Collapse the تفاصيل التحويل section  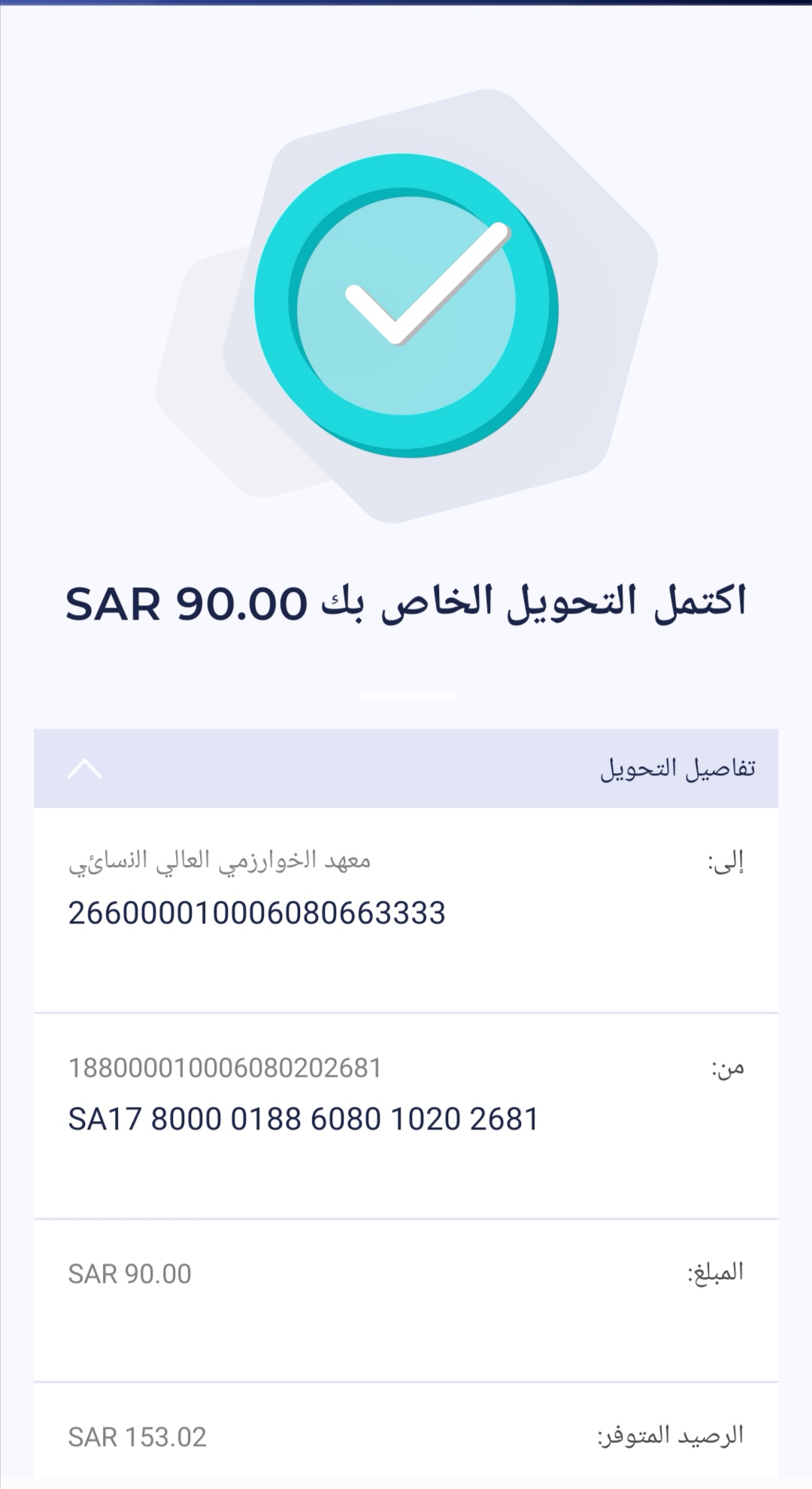tap(85, 769)
